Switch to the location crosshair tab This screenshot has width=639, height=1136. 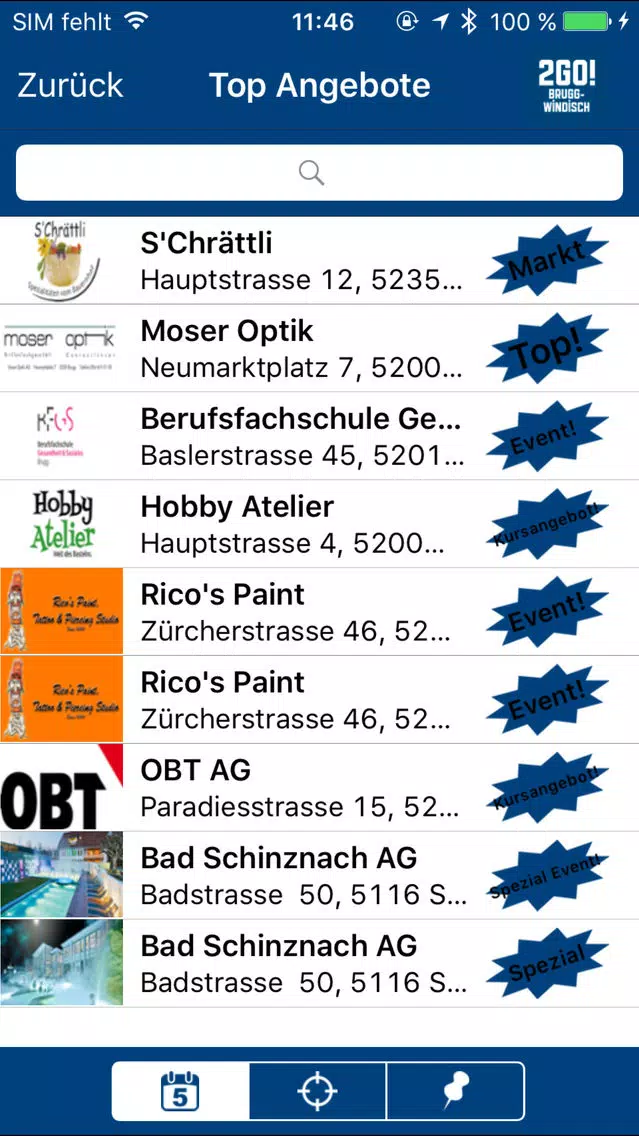[x=318, y=1091]
